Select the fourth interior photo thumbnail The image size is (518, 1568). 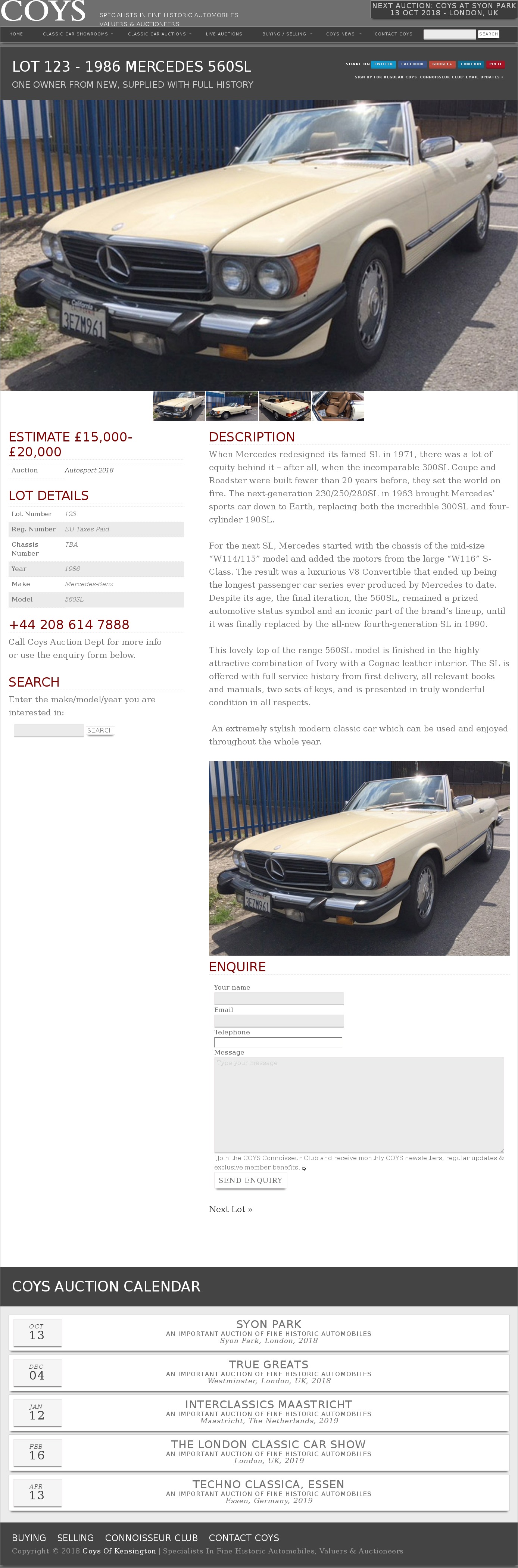(x=338, y=406)
